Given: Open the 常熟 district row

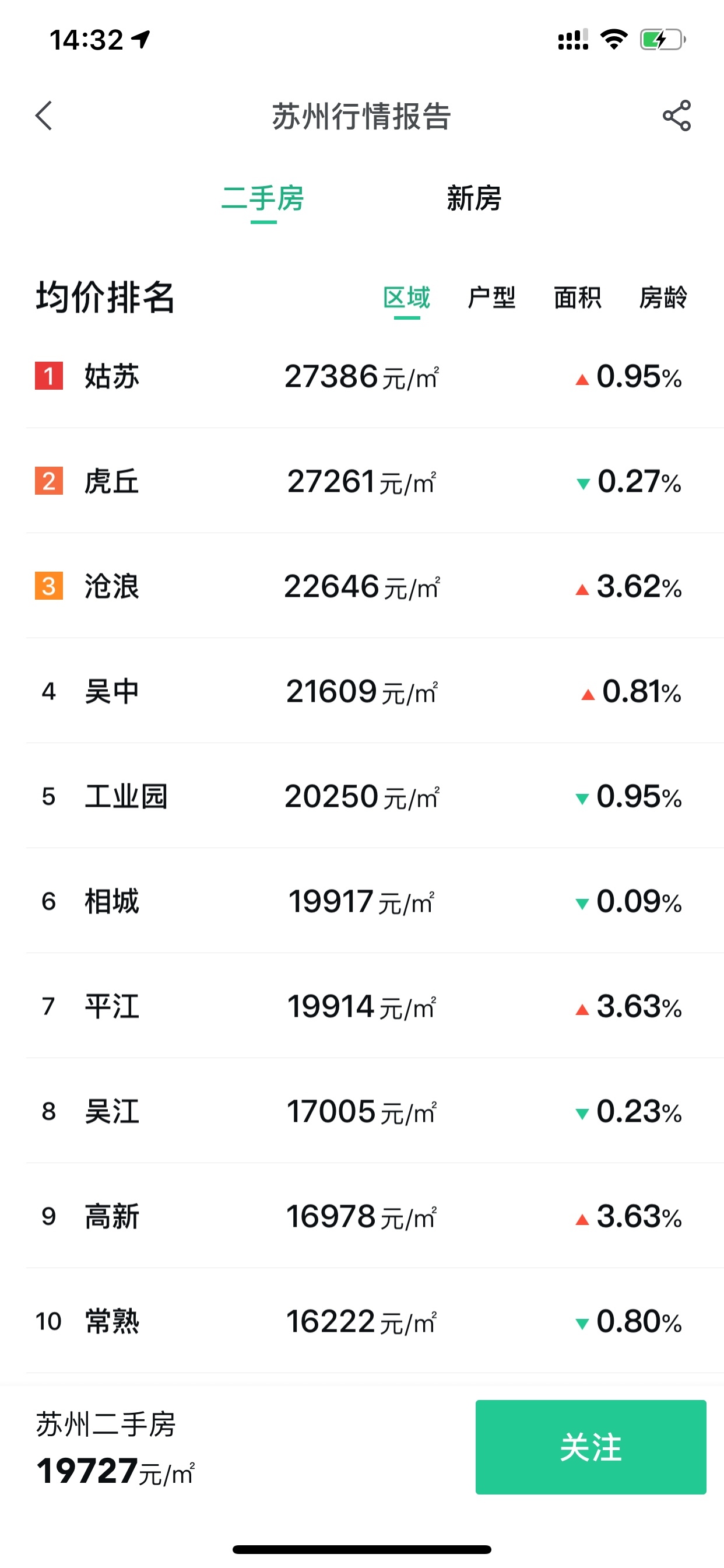Looking at the screenshot, I should pos(361,1321).
